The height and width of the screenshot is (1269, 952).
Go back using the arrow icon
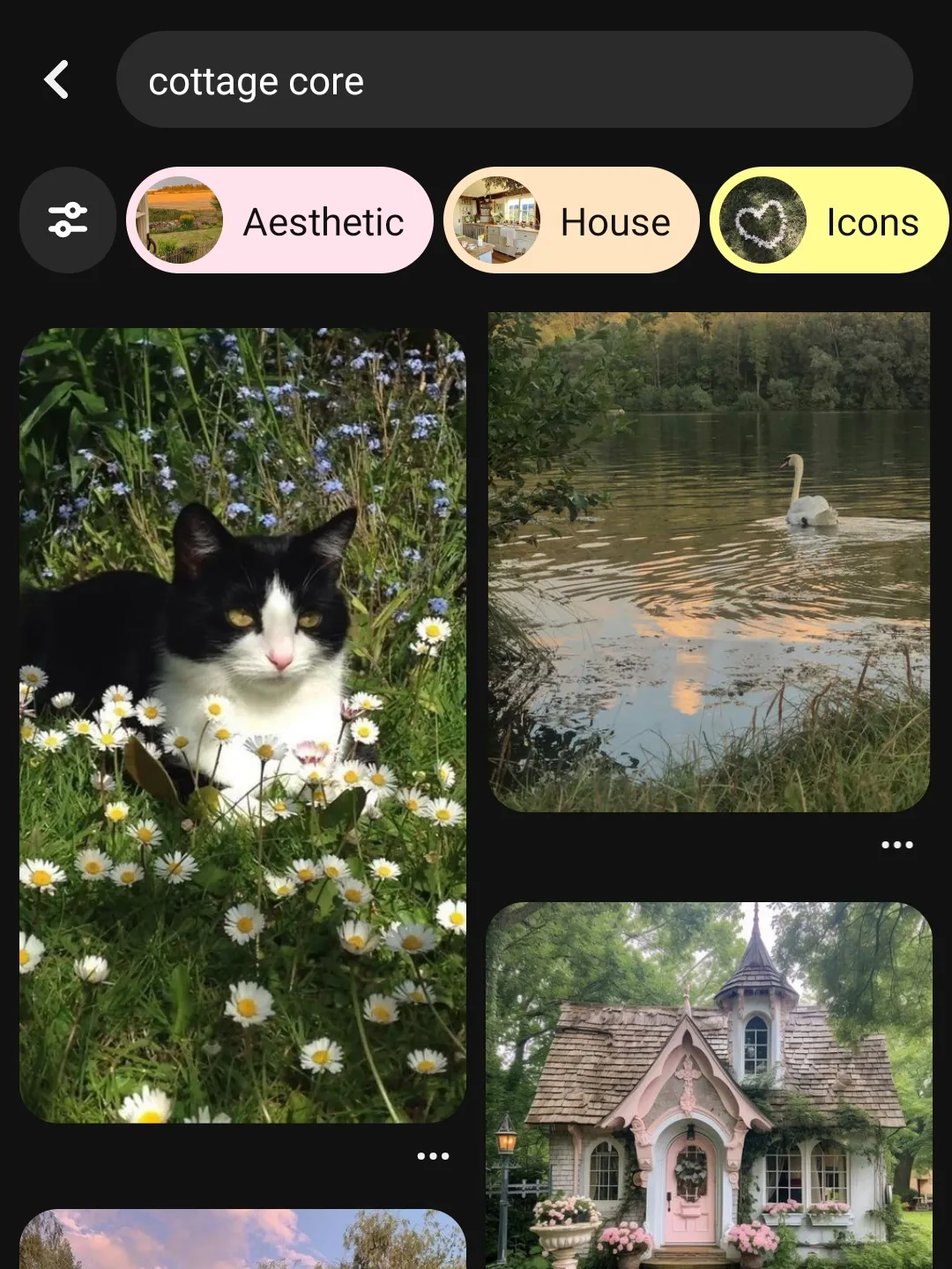57,80
